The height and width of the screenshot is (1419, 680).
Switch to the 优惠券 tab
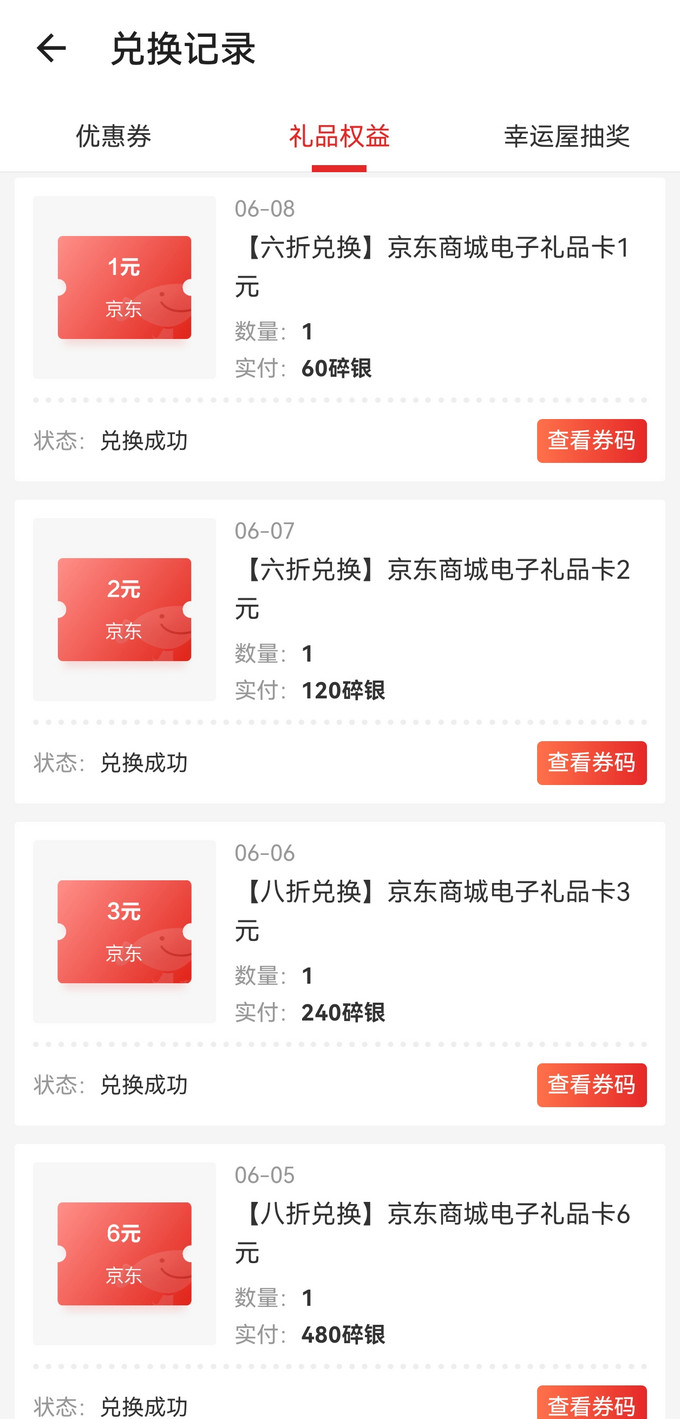[x=113, y=136]
